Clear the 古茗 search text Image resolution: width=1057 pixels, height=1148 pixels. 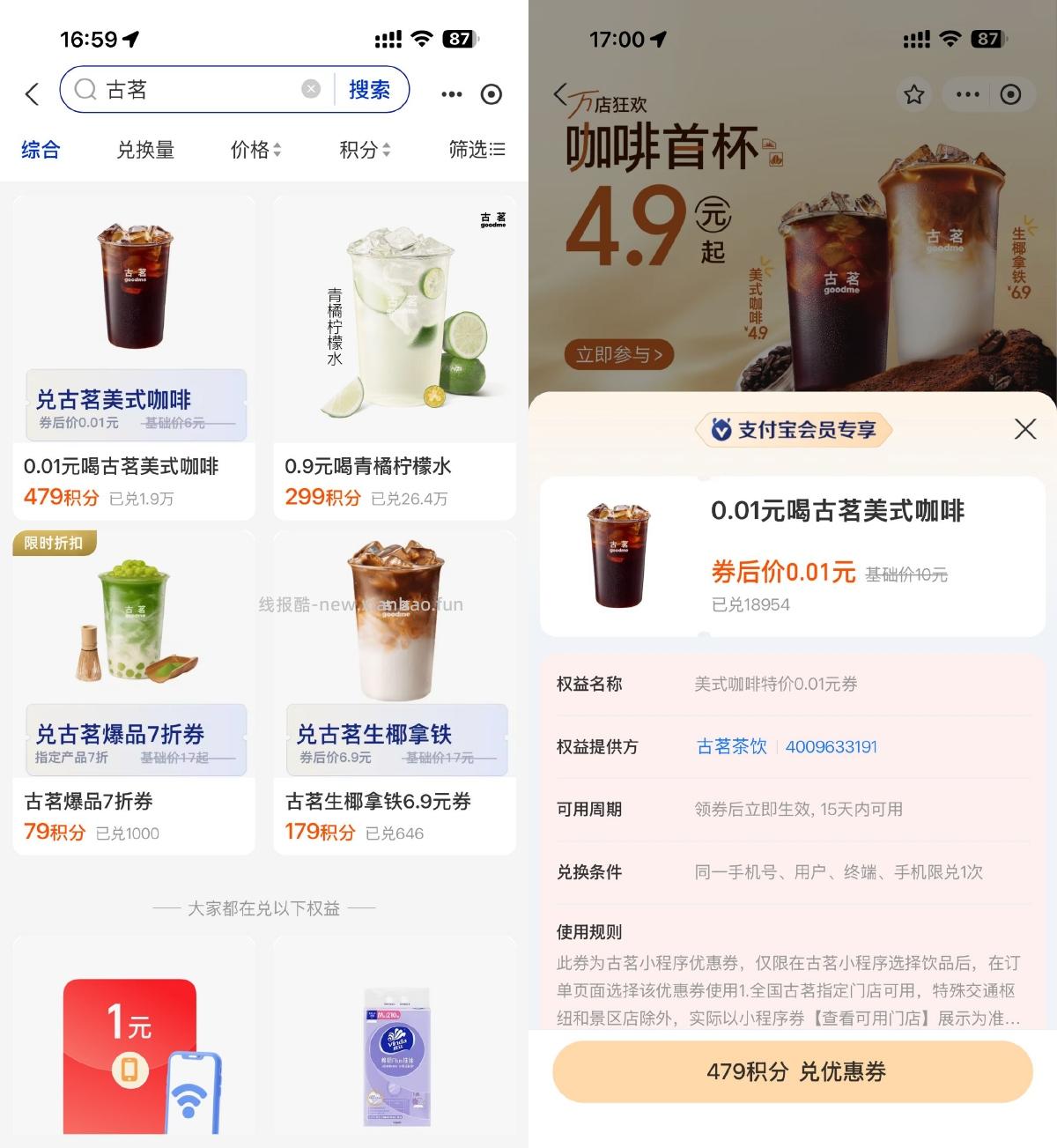click(x=310, y=89)
